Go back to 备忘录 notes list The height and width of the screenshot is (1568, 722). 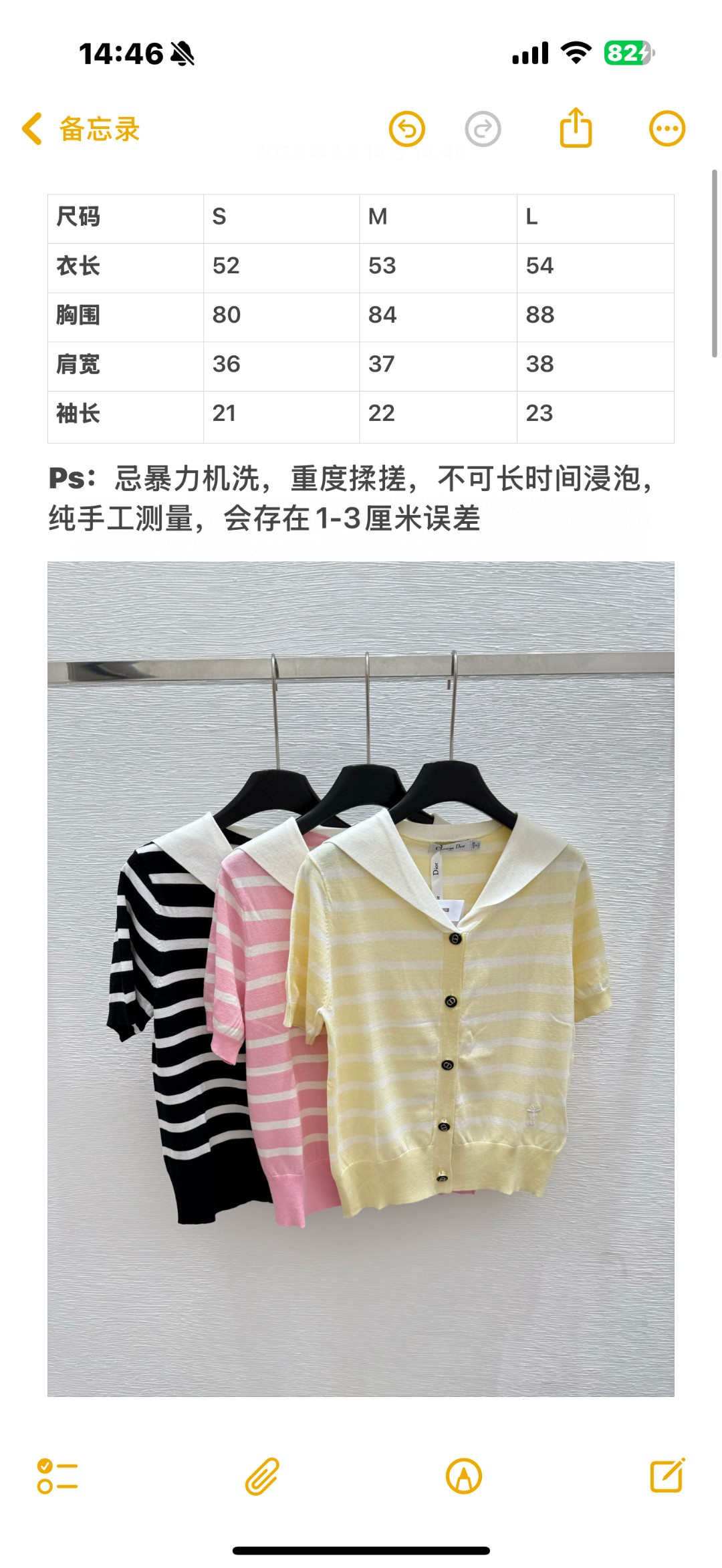click(80, 129)
